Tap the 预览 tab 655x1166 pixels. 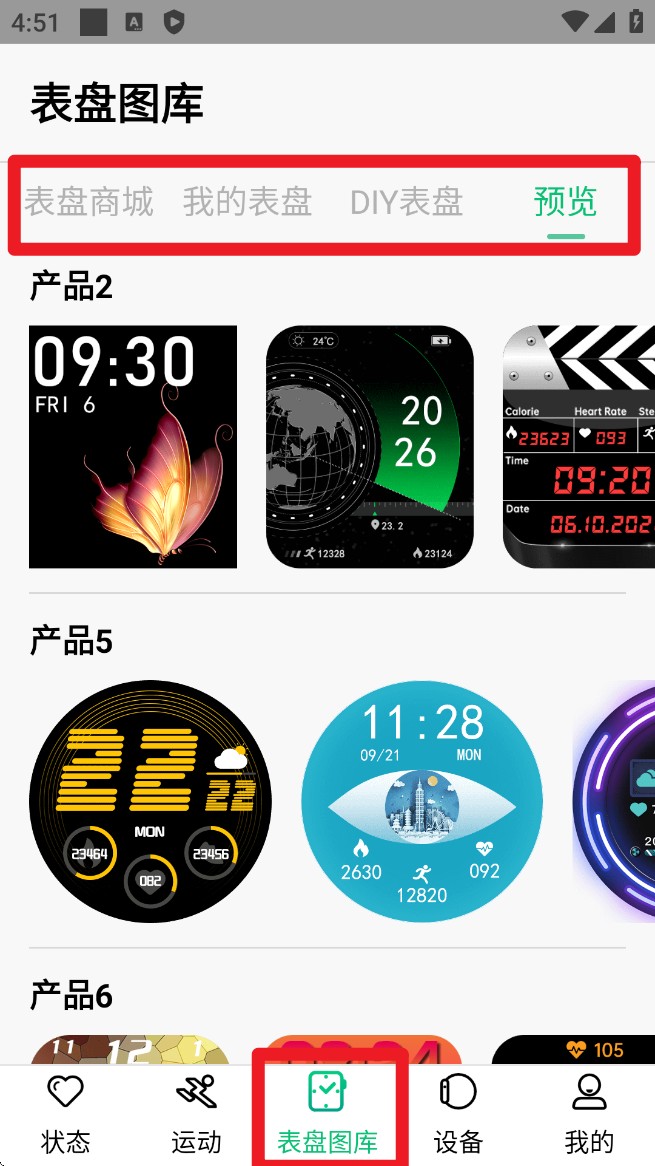click(565, 202)
